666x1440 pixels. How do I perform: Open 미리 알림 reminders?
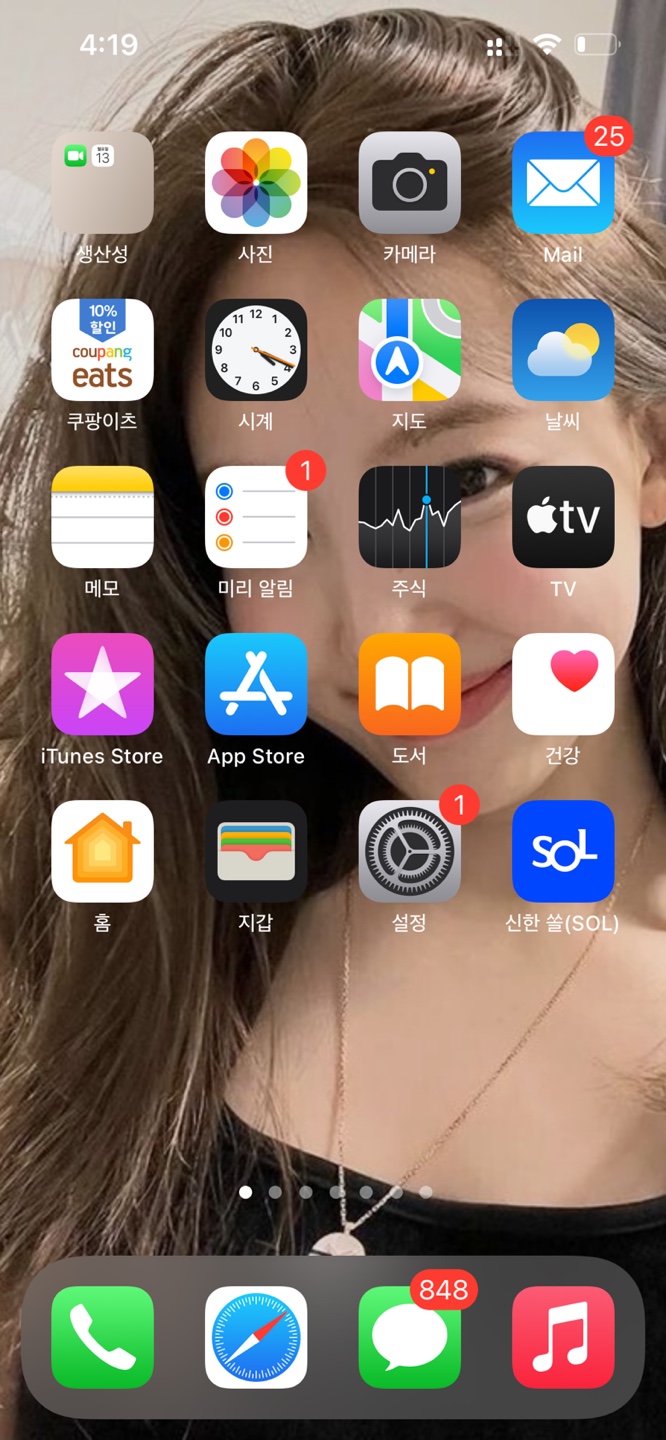256,517
